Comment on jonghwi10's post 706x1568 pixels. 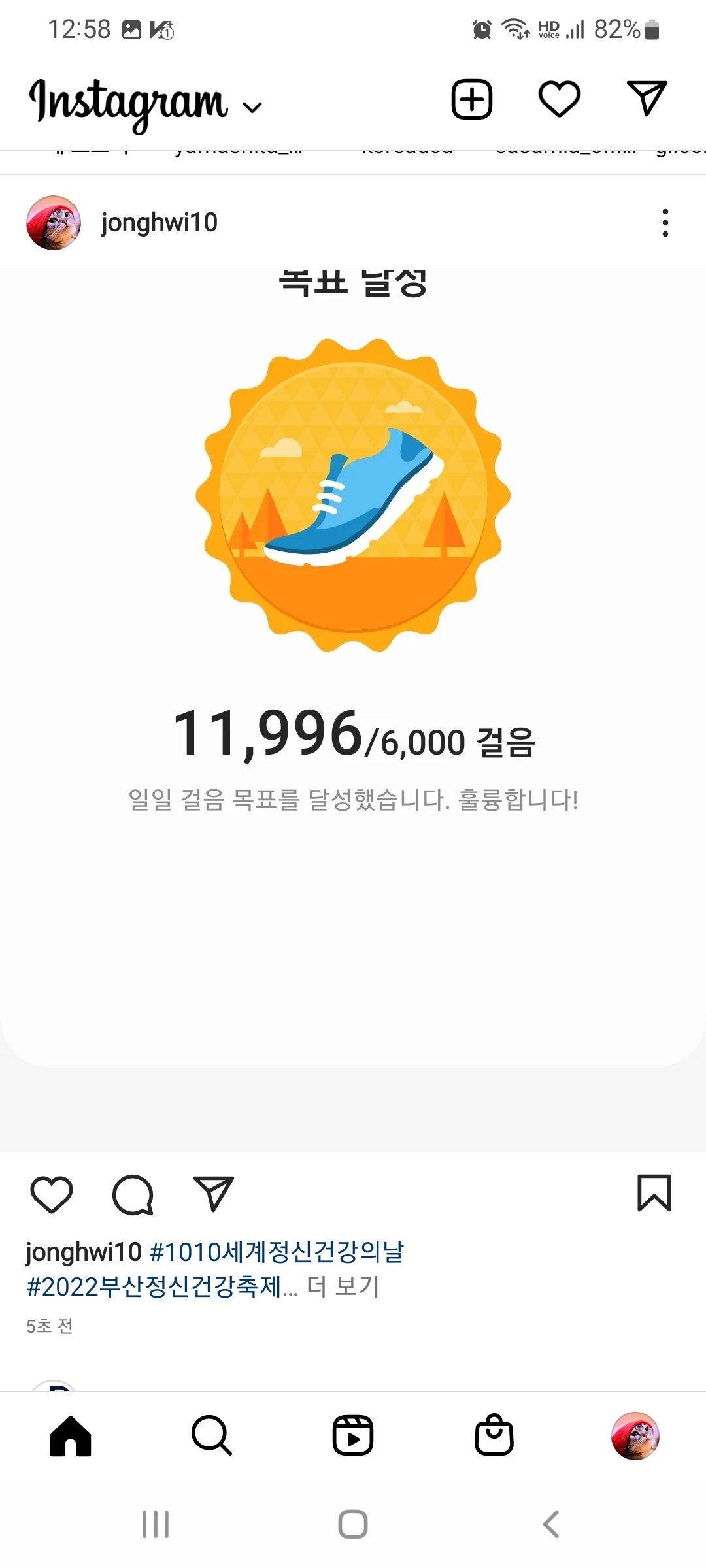tap(133, 1194)
